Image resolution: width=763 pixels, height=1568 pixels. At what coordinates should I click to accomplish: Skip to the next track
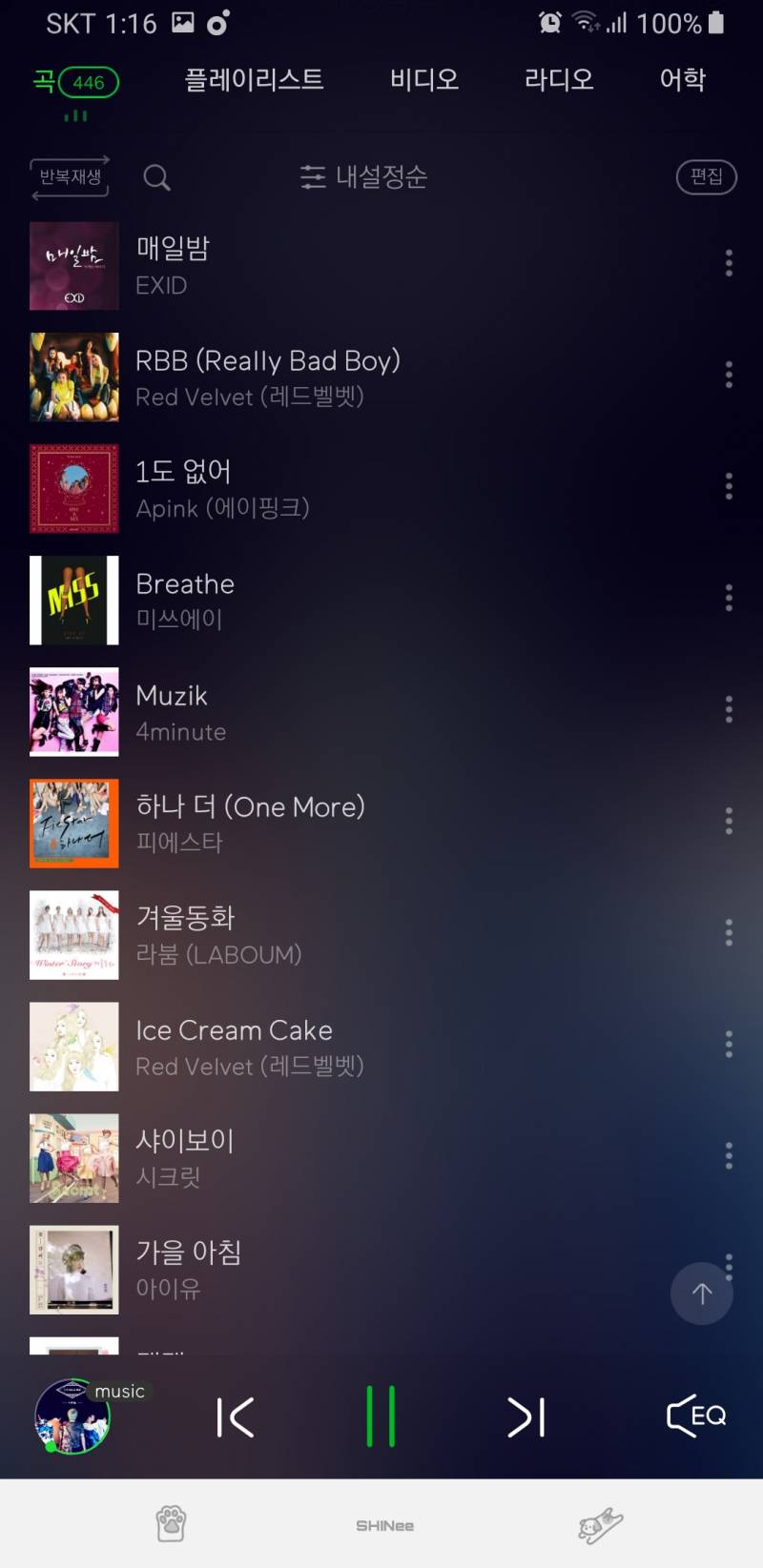click(x=526, y=1417)
